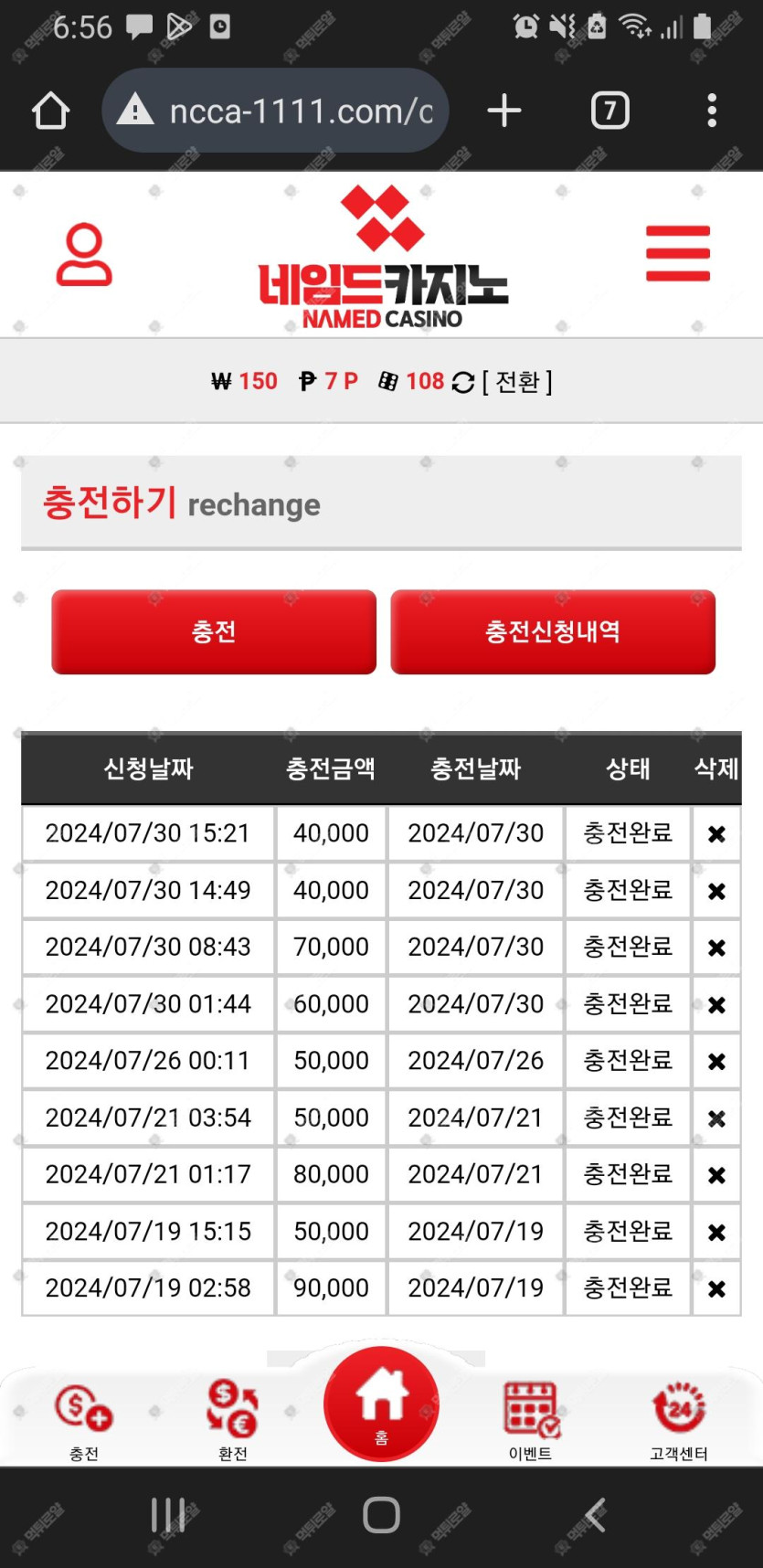Switch to the 환전 tab

point(232,1422)
